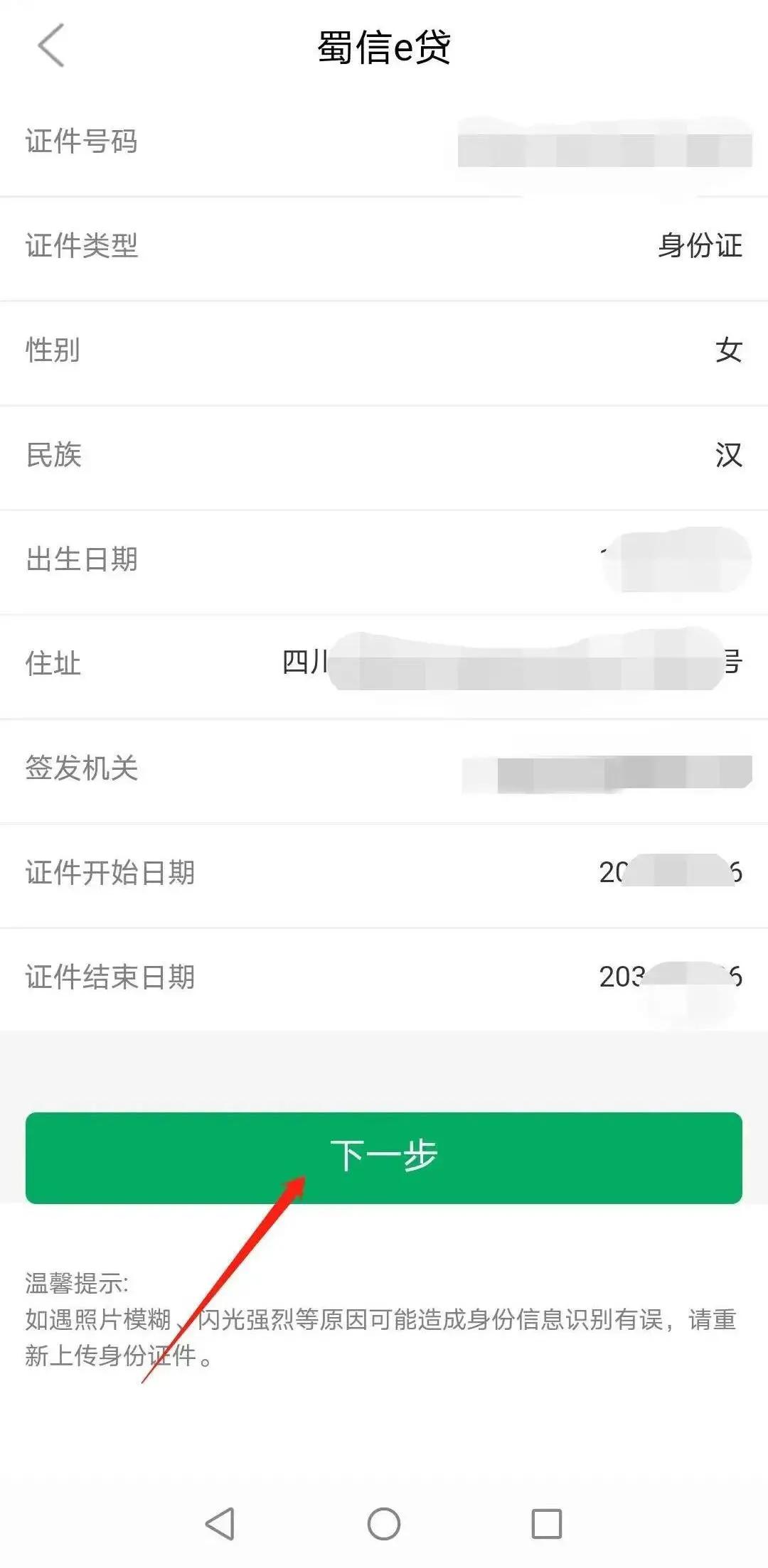Tap the 证件开始日期 field
768x1568 pixels.
(x=384, y=874)
